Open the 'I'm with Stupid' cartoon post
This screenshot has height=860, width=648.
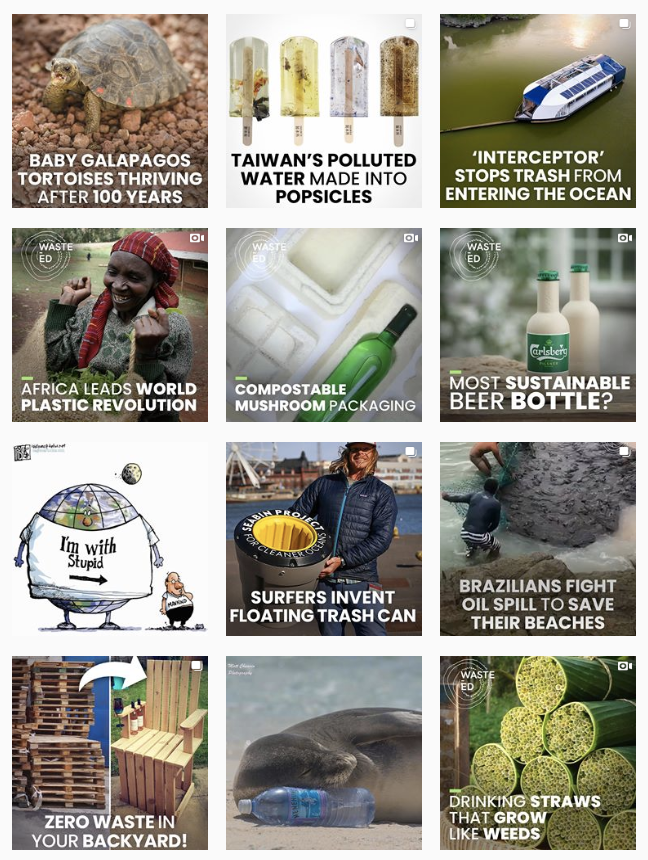(x=110, y=539)
